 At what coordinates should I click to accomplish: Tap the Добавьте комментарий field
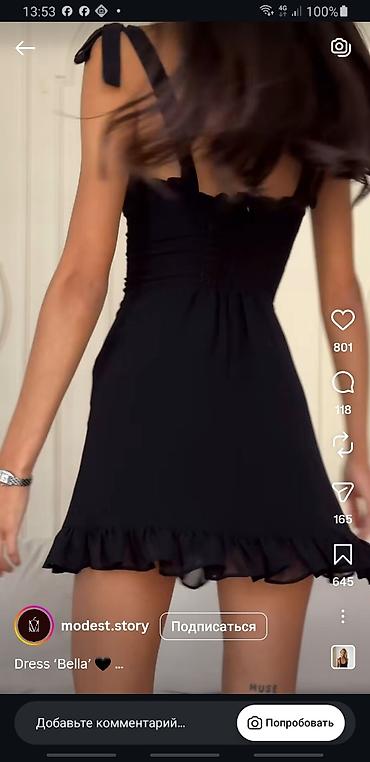coord(111,723)
